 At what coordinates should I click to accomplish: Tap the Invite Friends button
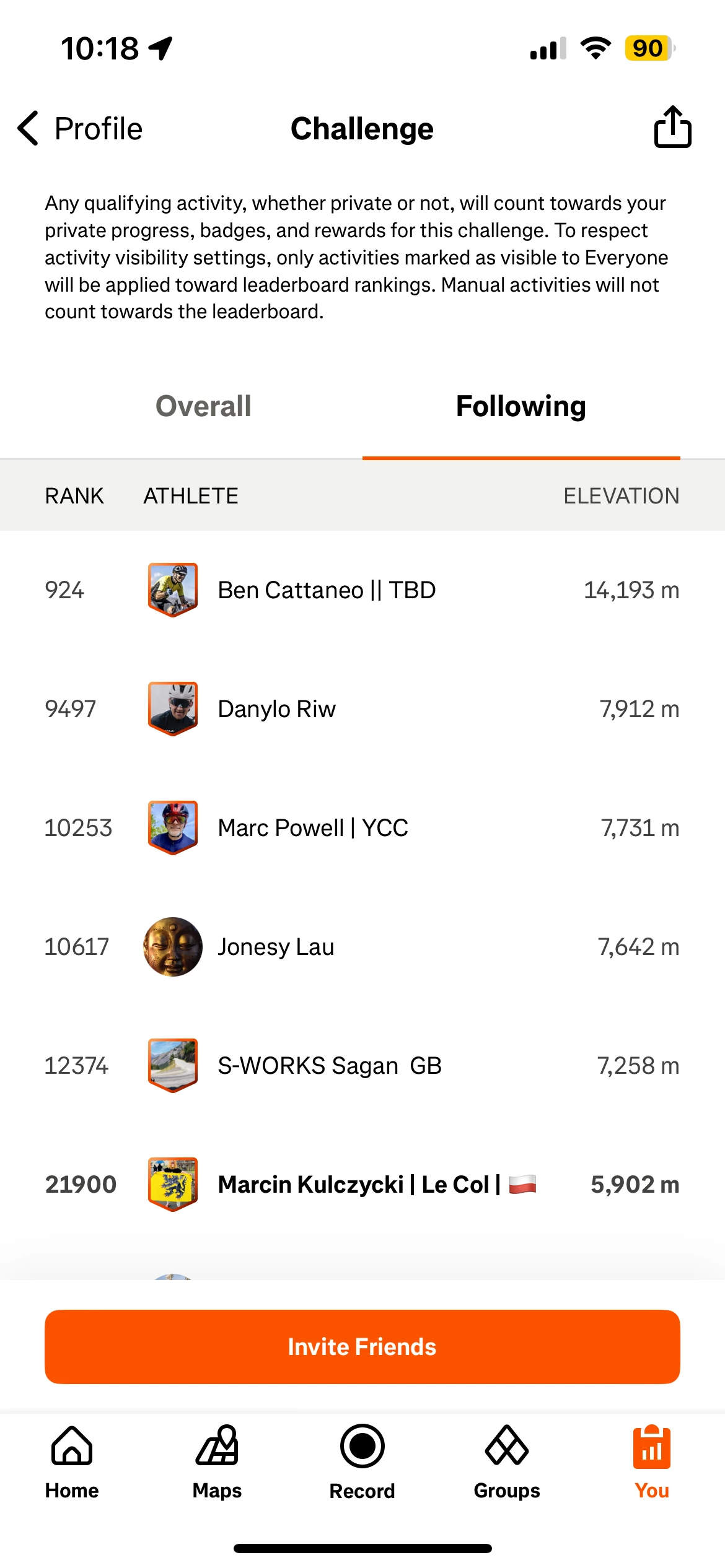[x=362, y=1347]
